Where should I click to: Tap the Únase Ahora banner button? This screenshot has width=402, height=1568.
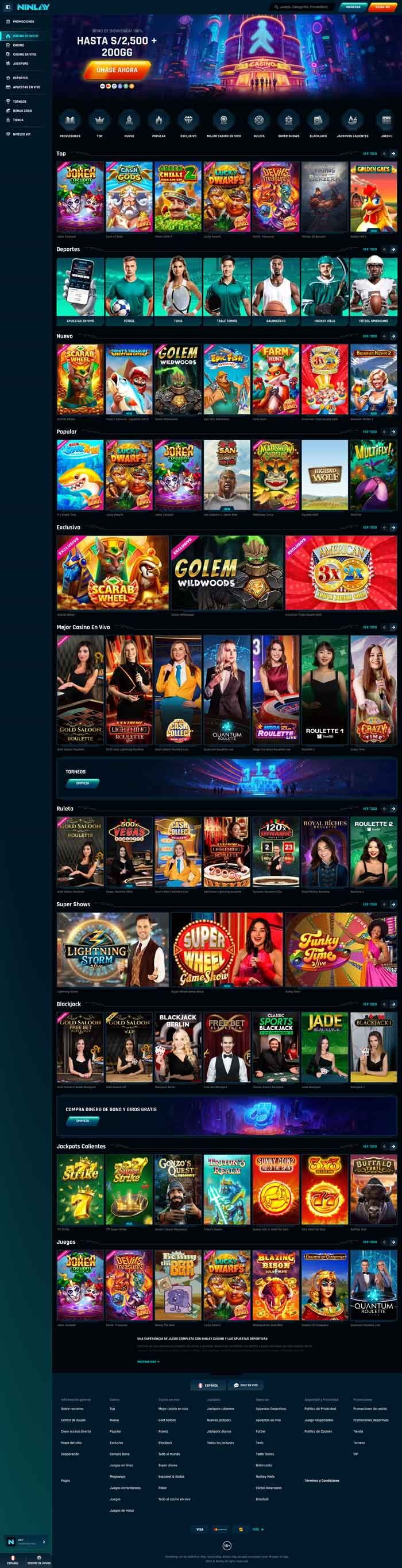(117, 70)
